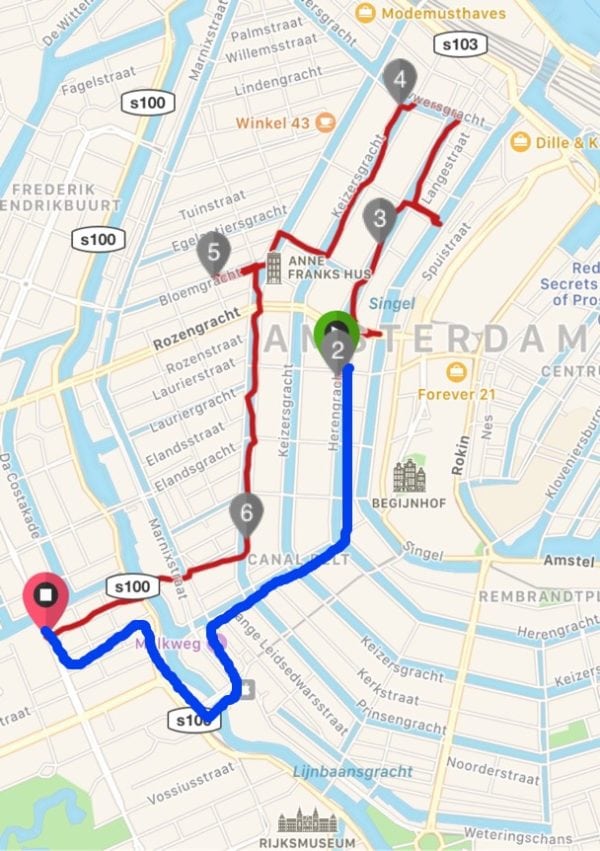The width and height of the screenshot is (600, 851).
Task: Select the red destination pin
Action: 45,600
